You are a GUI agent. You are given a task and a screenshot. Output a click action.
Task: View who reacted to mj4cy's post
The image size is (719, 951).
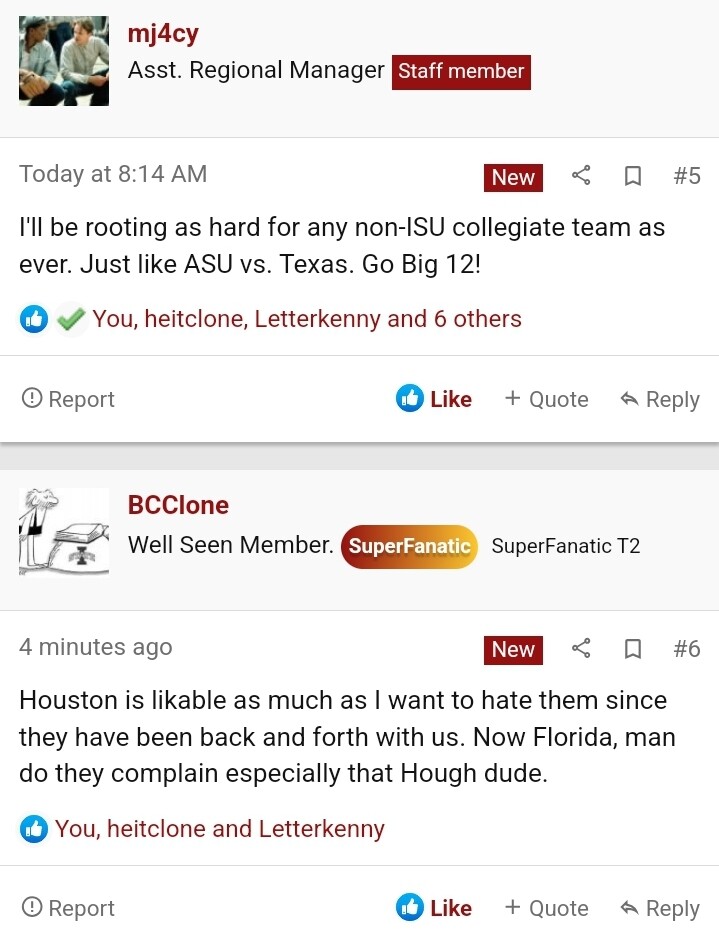(x=306, y=319)
